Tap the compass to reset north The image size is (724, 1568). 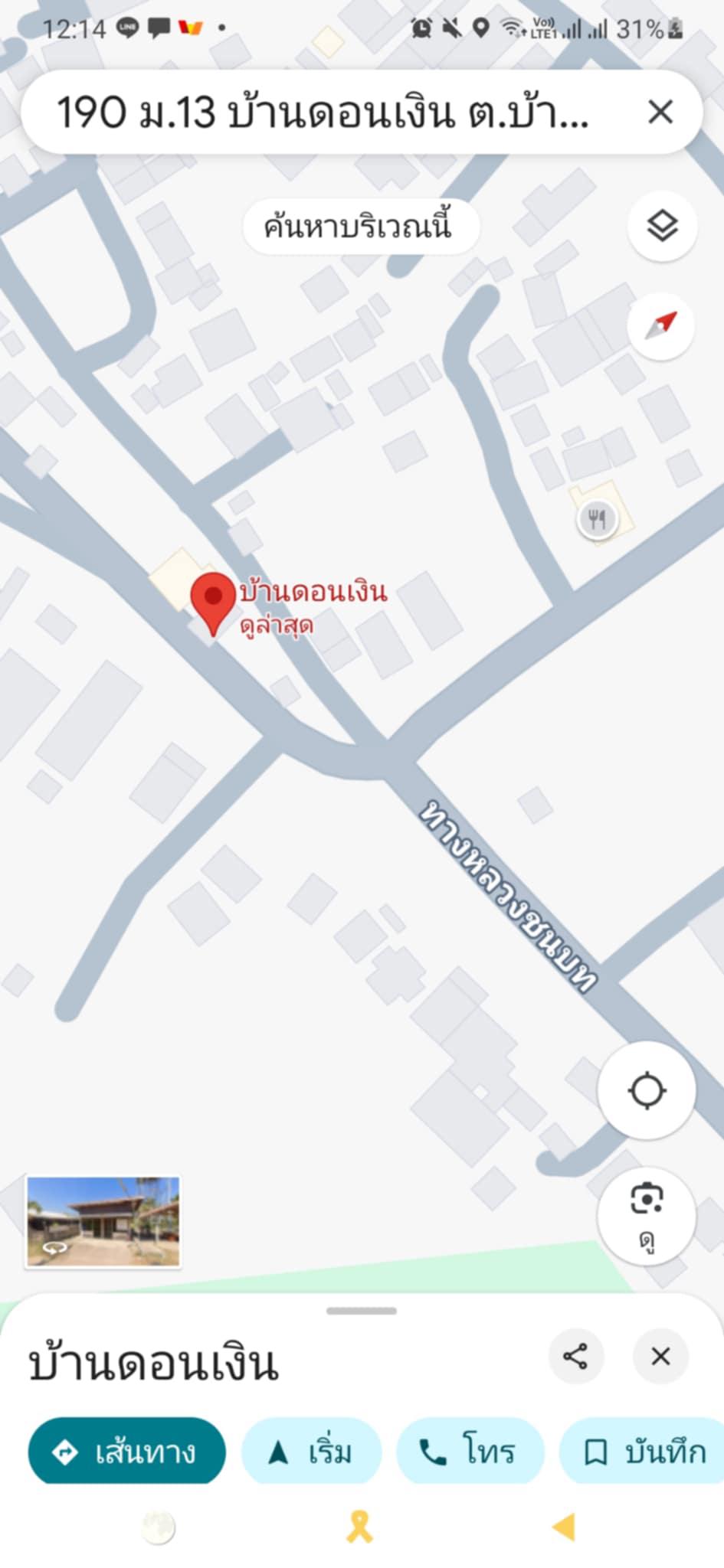point(662,325)
